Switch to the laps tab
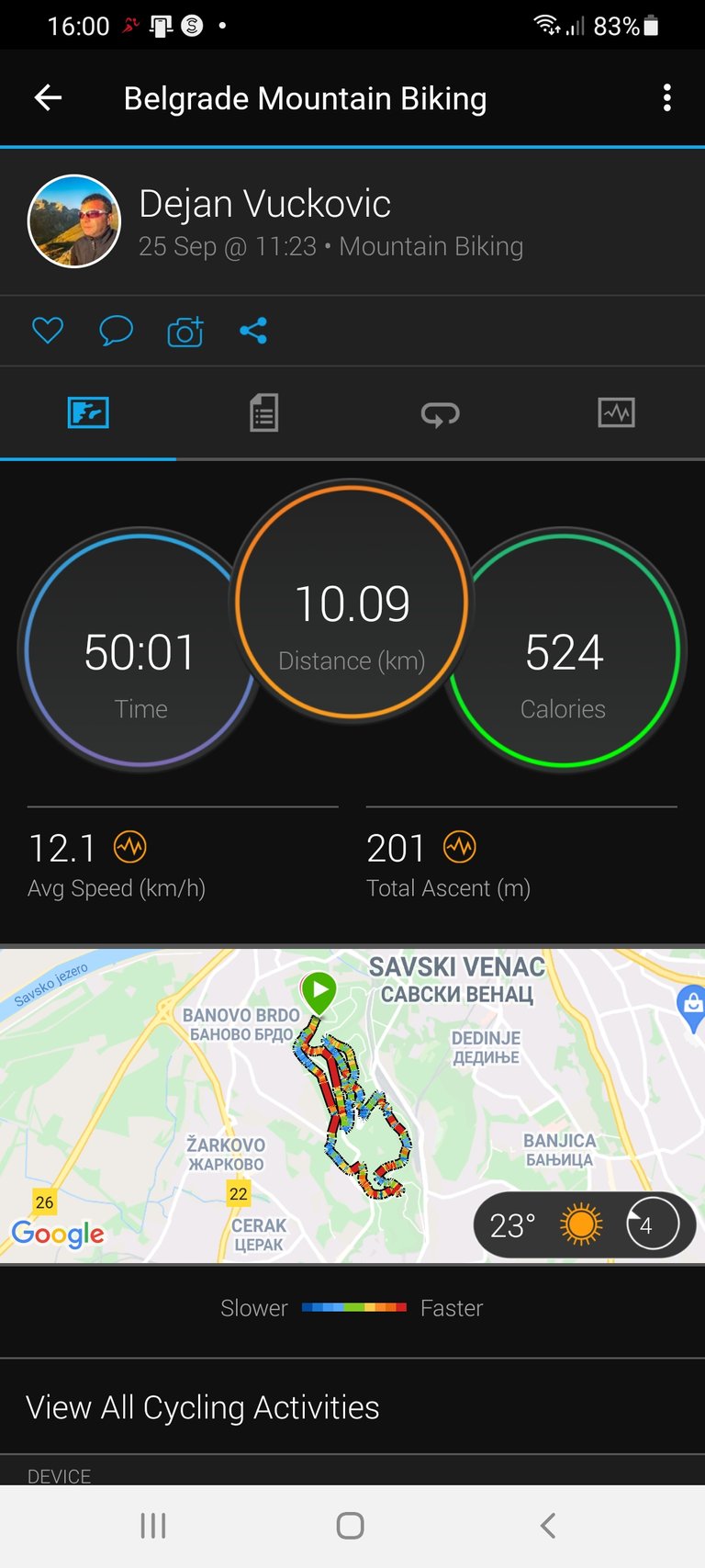 tap(440, 413)
